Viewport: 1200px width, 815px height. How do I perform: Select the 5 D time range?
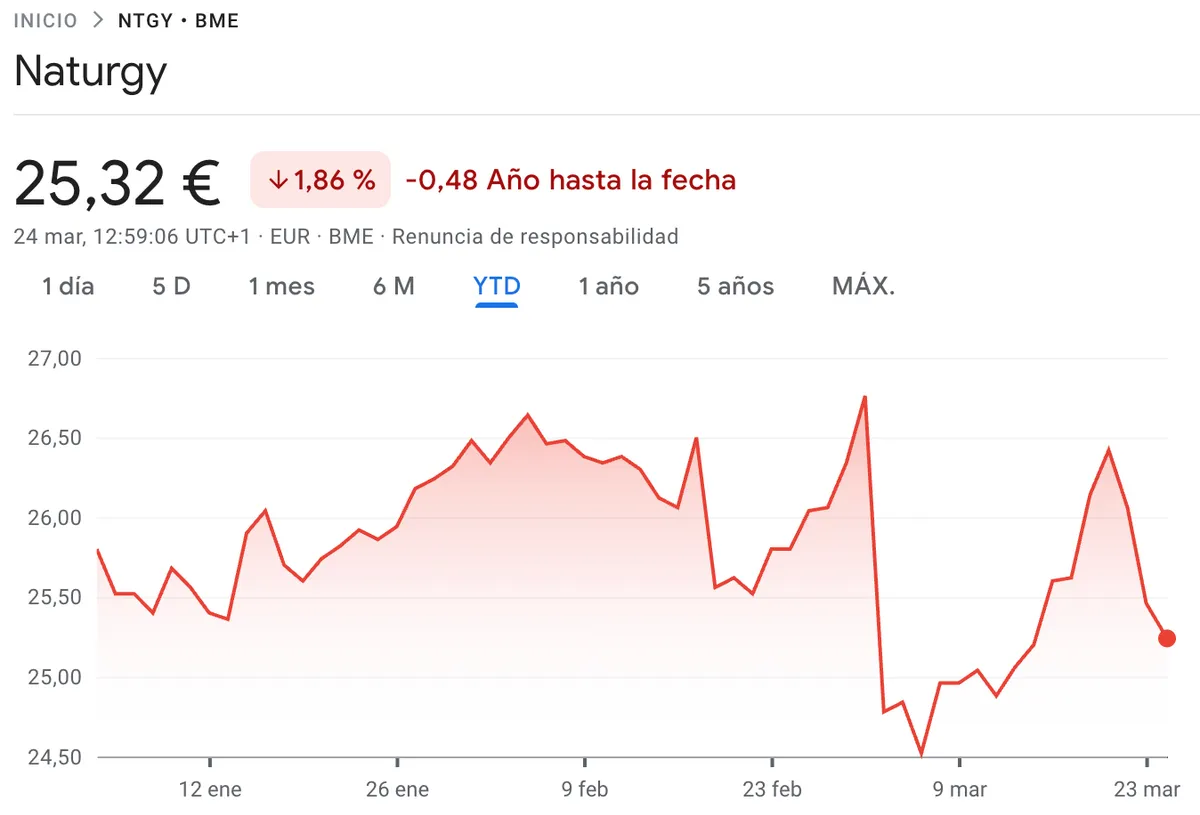tap(171, 287)
